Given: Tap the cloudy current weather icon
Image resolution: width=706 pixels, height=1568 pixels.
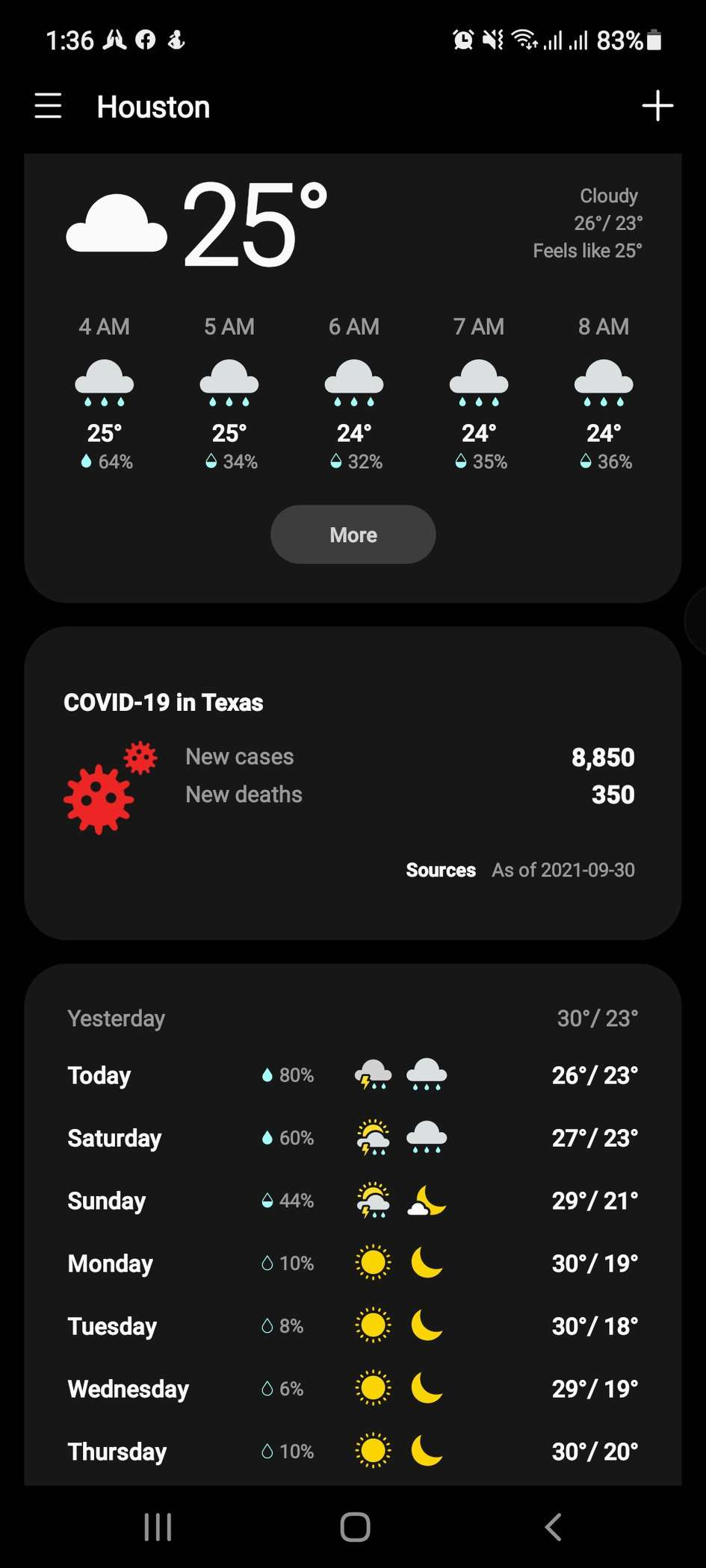Looking at the screenshot, I should point(117,224).
